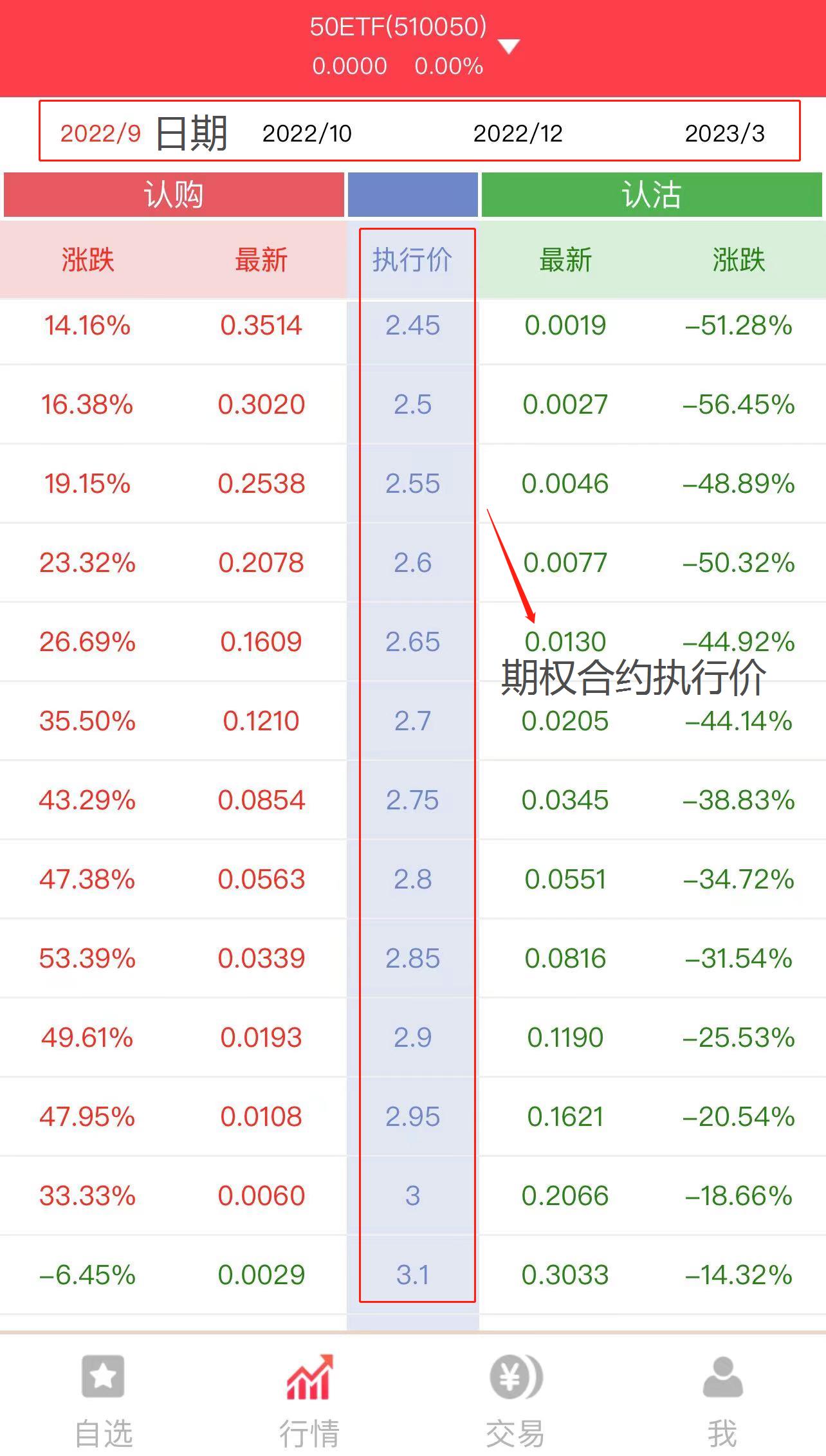The height and width of the screenshot is (1456, 826).
Task: Select the 2022/9 expiry month
Action: click(x=100, y=133)
